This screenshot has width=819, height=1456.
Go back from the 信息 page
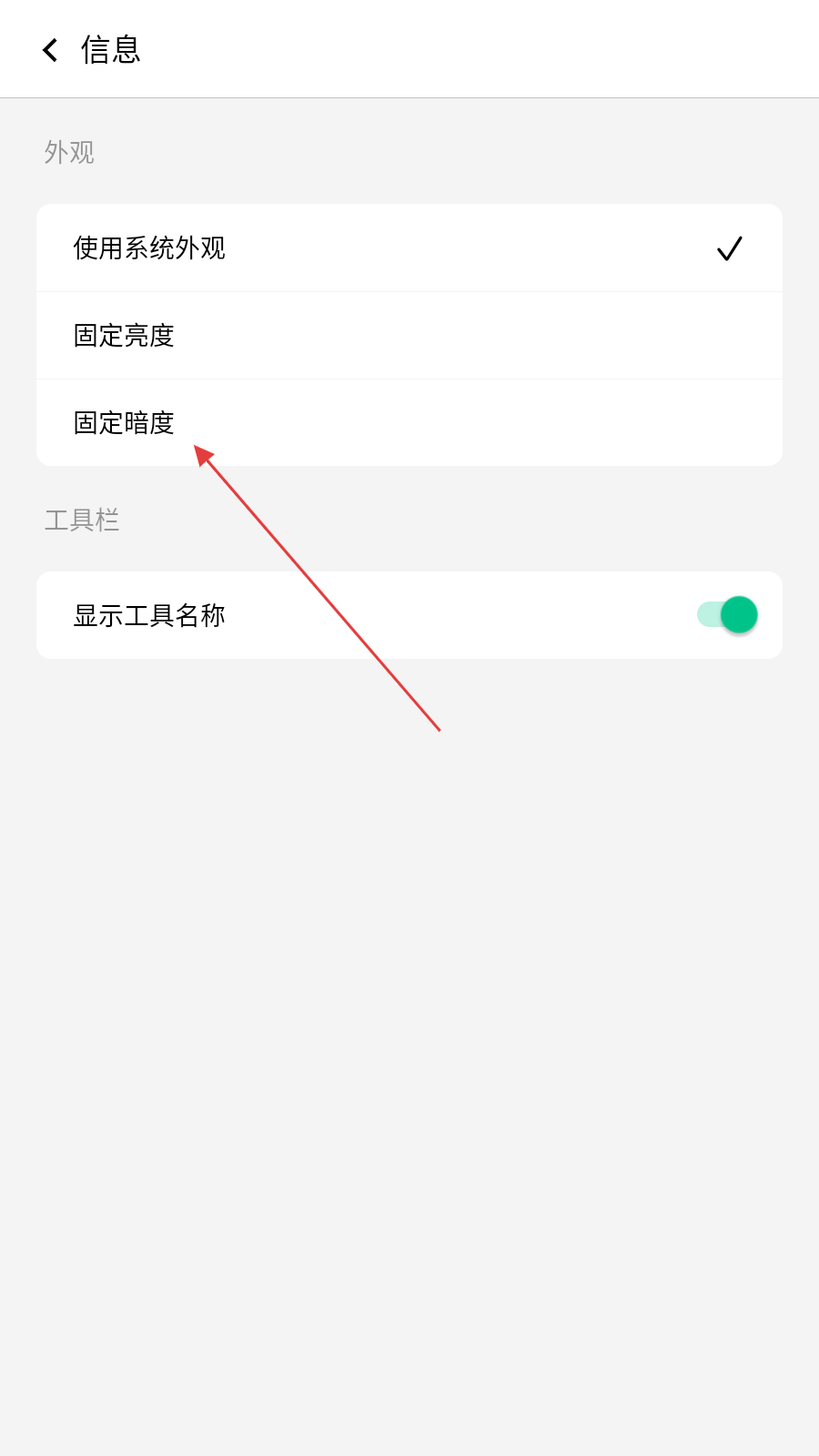point(50,50)
